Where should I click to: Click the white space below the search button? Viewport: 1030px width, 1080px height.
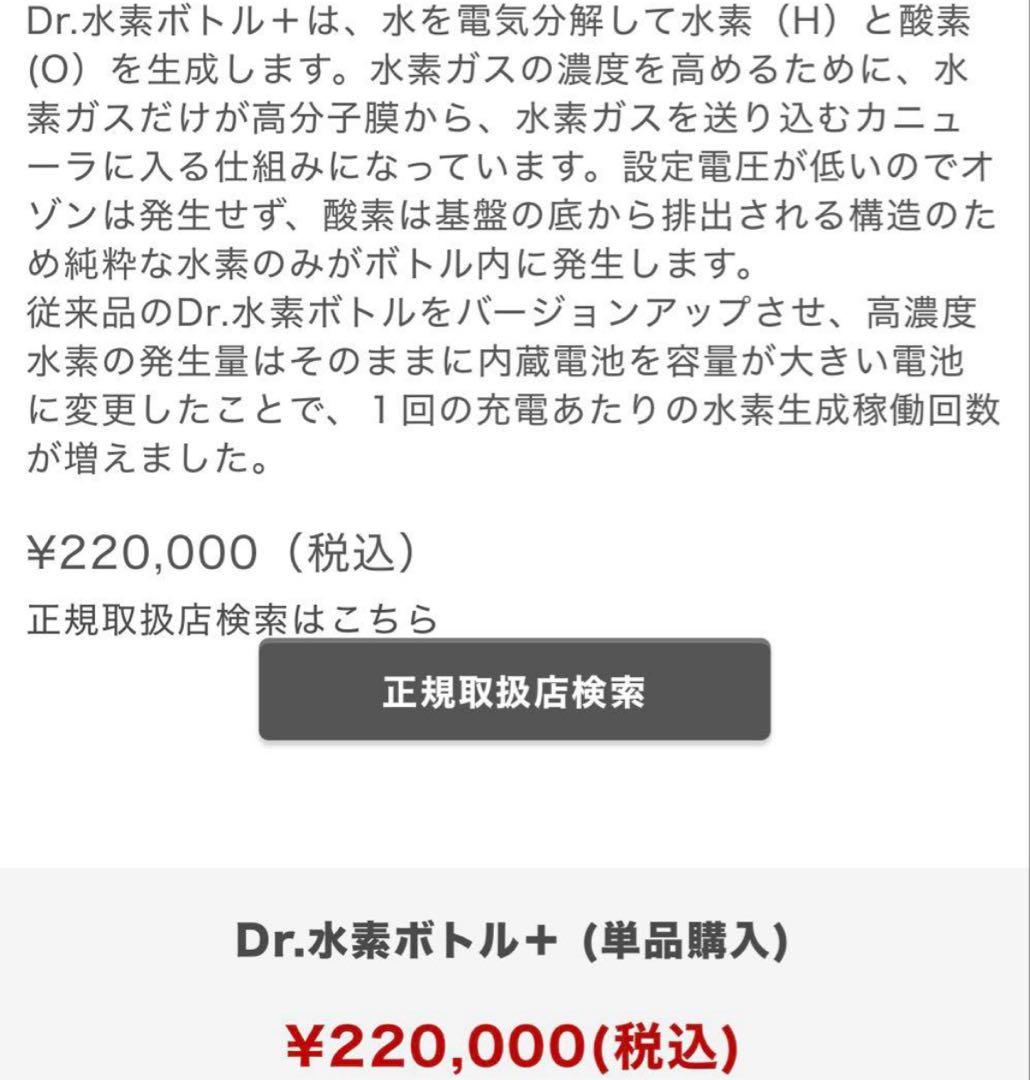point(514,800)
